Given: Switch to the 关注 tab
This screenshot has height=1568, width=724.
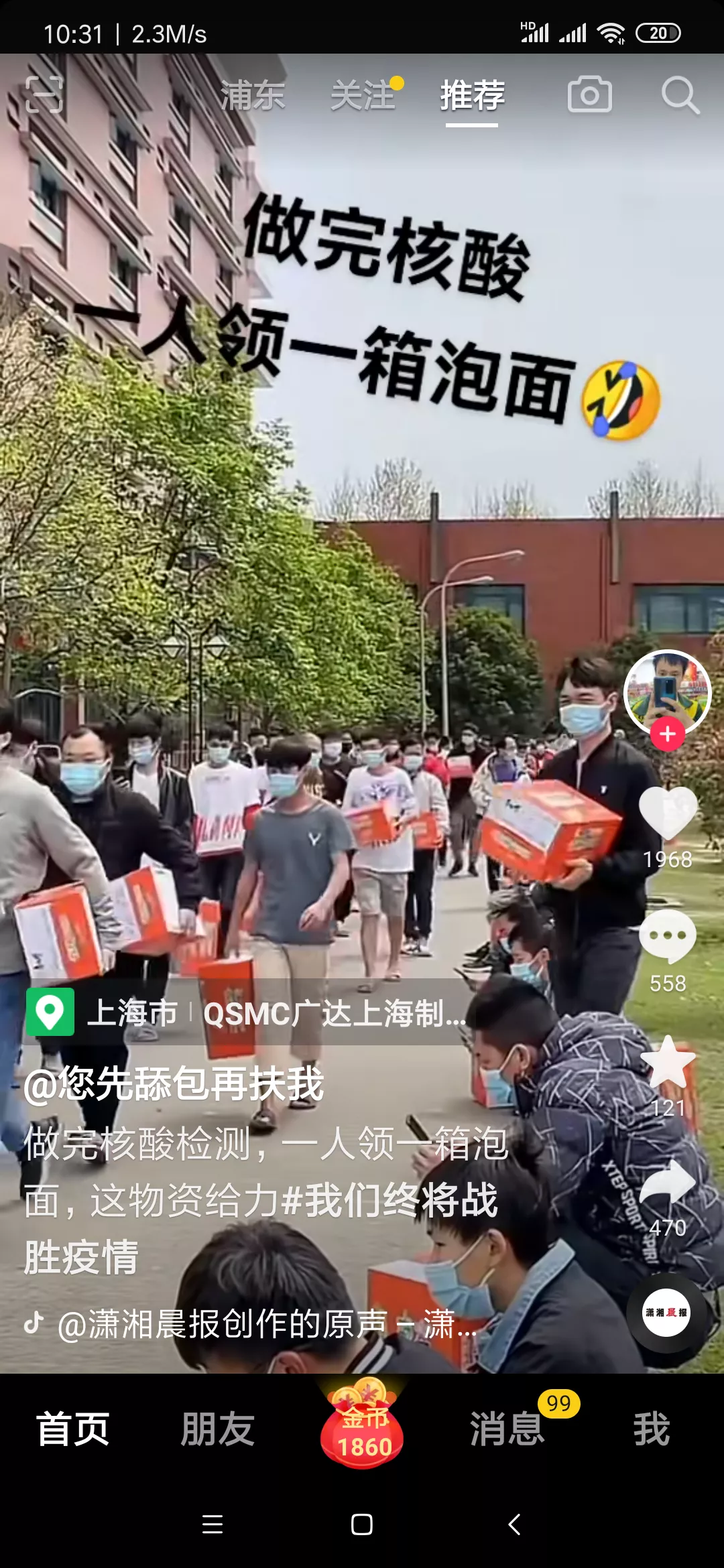Looking at the screenshot, I should click(363, 95).
